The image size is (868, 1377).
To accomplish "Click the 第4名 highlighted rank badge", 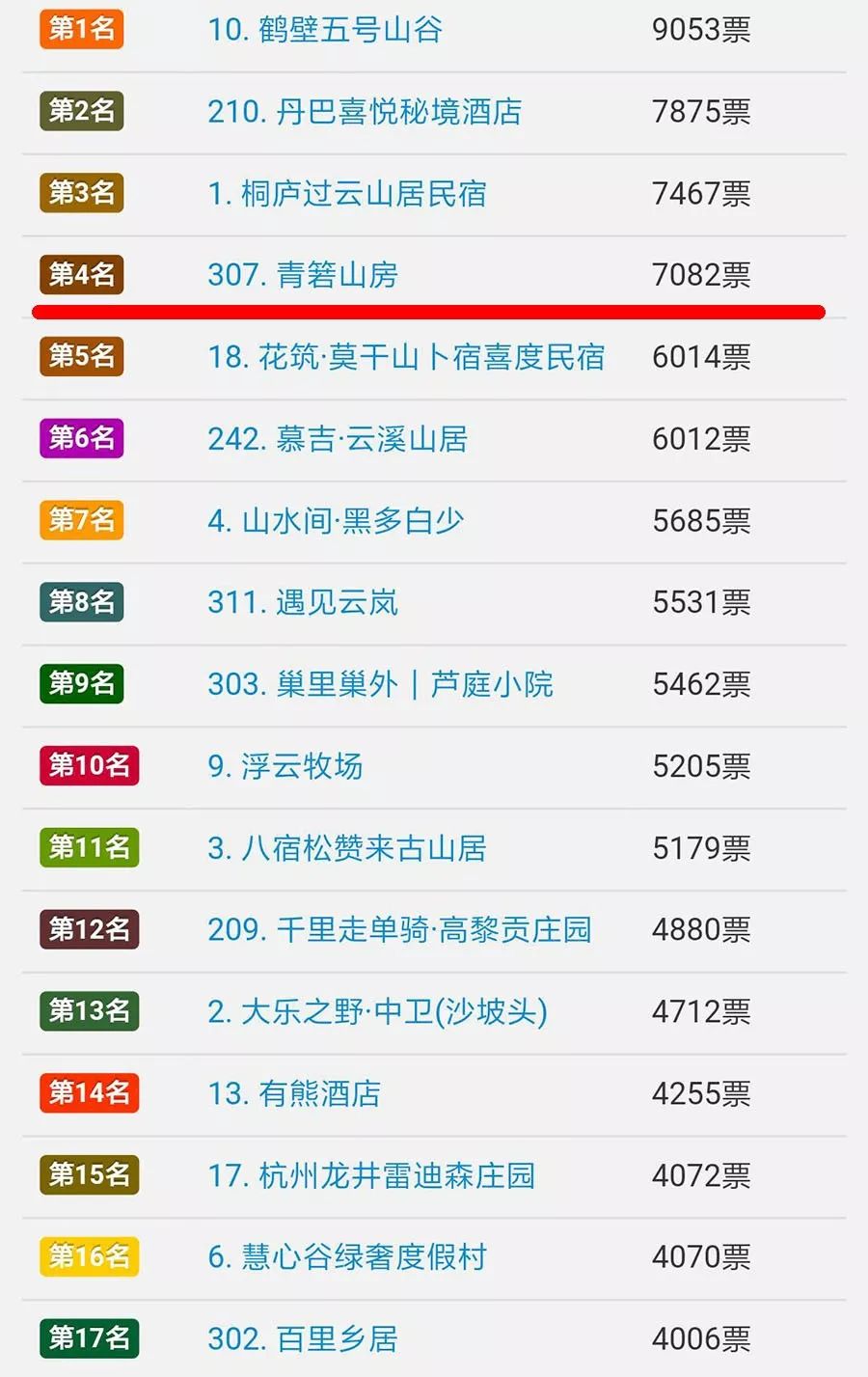I will [x=81, y=276].
